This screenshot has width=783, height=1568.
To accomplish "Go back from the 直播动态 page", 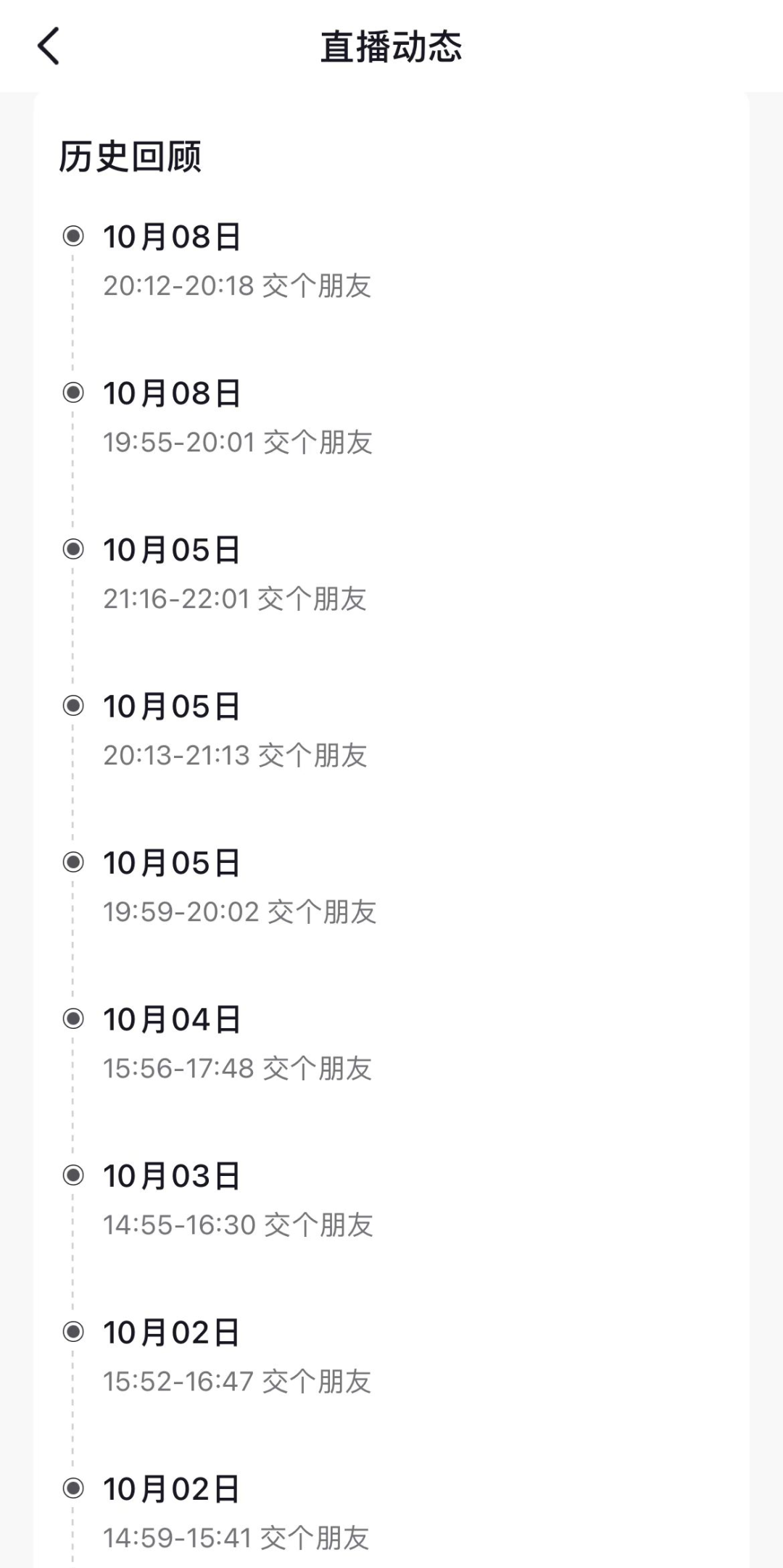I will 49,46.
